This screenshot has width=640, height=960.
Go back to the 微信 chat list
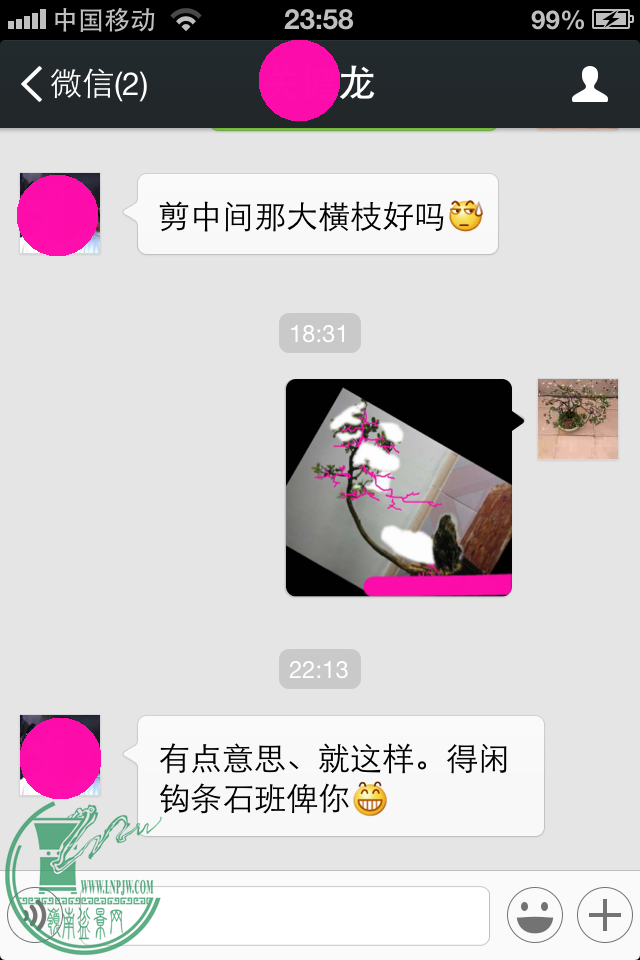85,84
